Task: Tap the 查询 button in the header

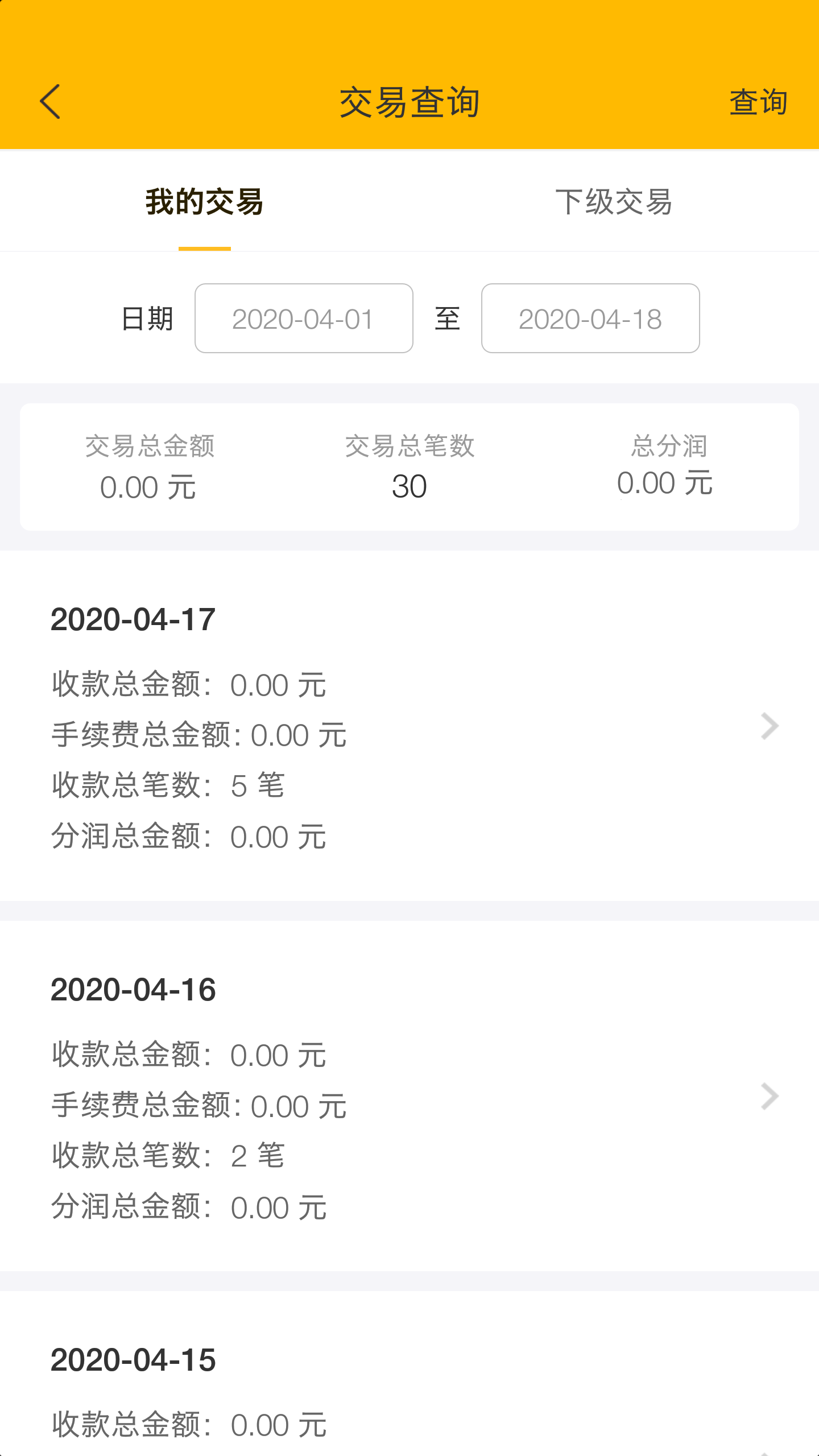Action: pos(758,102)
